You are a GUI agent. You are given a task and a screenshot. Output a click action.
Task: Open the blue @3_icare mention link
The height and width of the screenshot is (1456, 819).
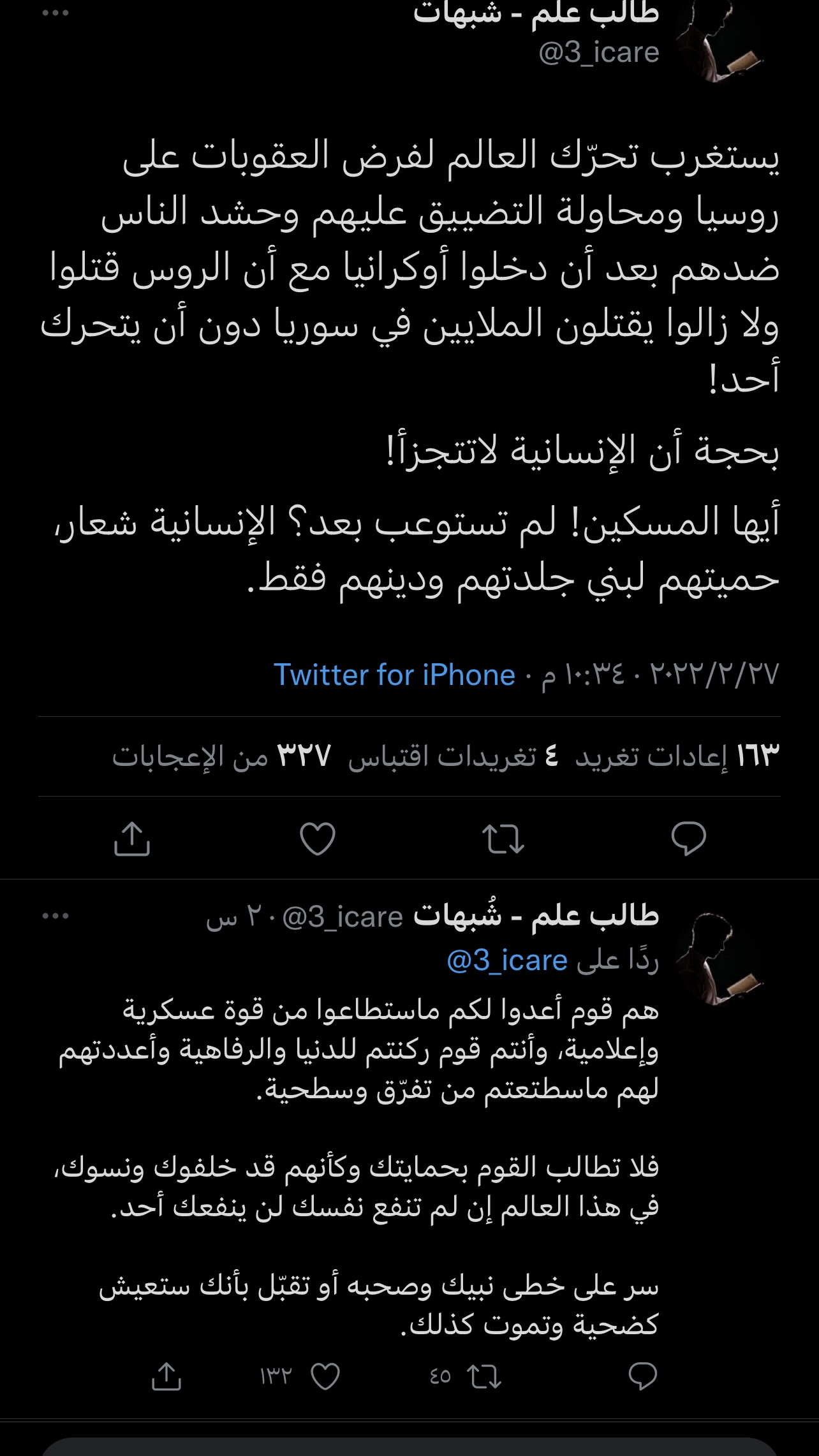[x=507, y=960]
